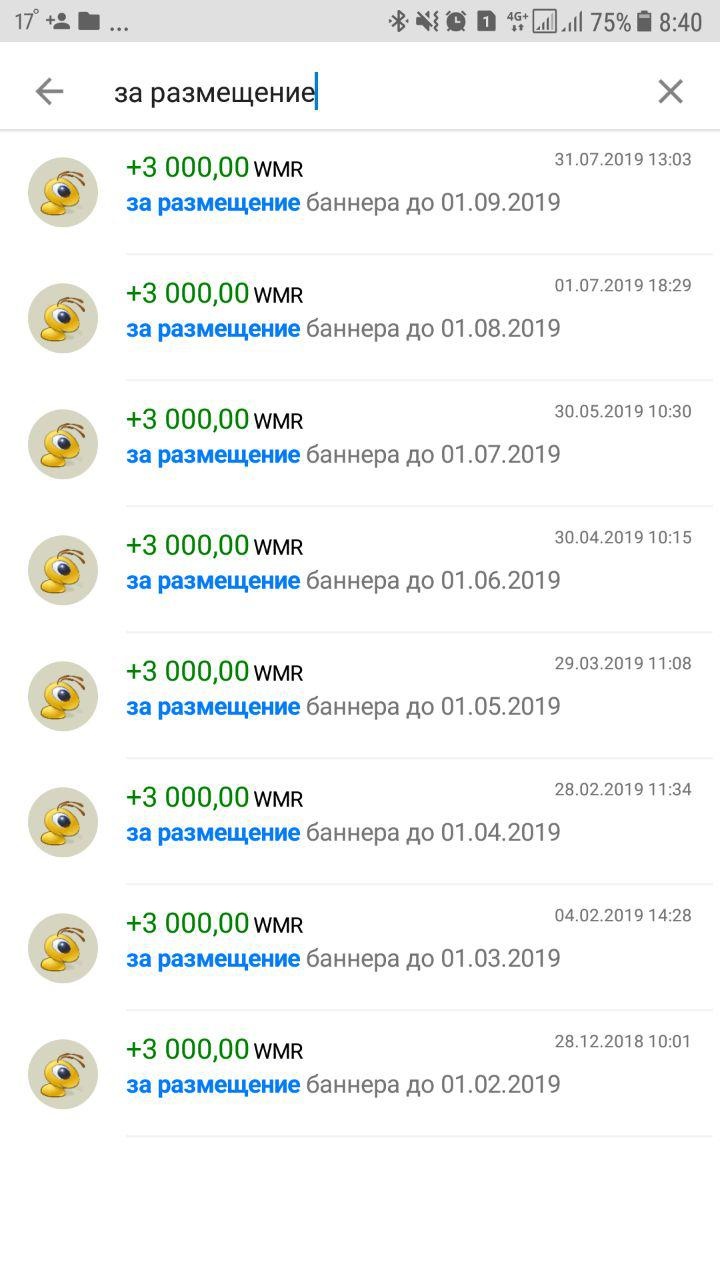Go back from the search screen
This screenshot has height=1280, width=720.
click(49, 92)
